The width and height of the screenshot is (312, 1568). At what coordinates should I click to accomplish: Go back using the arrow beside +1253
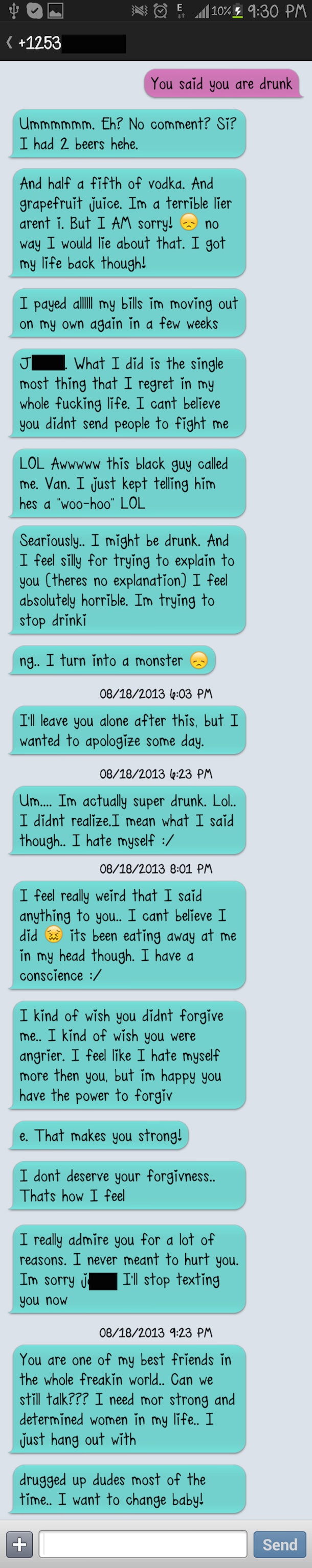pos(9,42)
